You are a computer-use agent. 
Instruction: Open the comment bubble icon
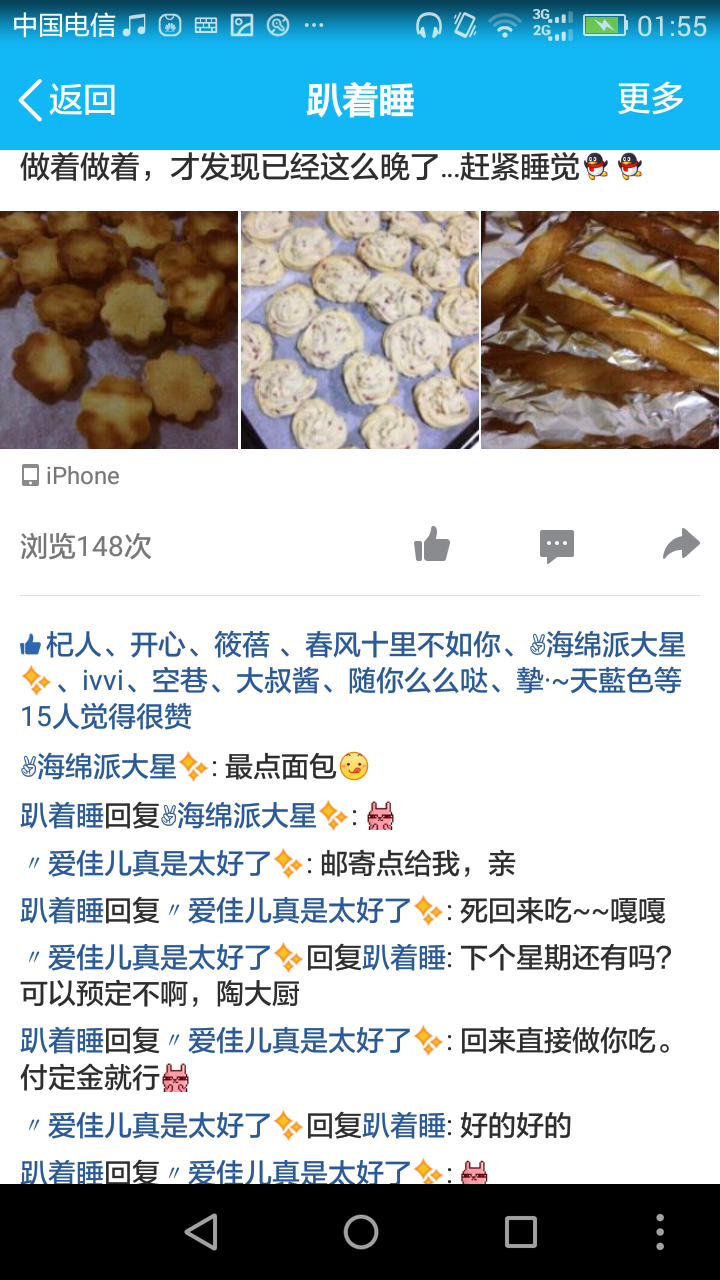click(557, 545)
